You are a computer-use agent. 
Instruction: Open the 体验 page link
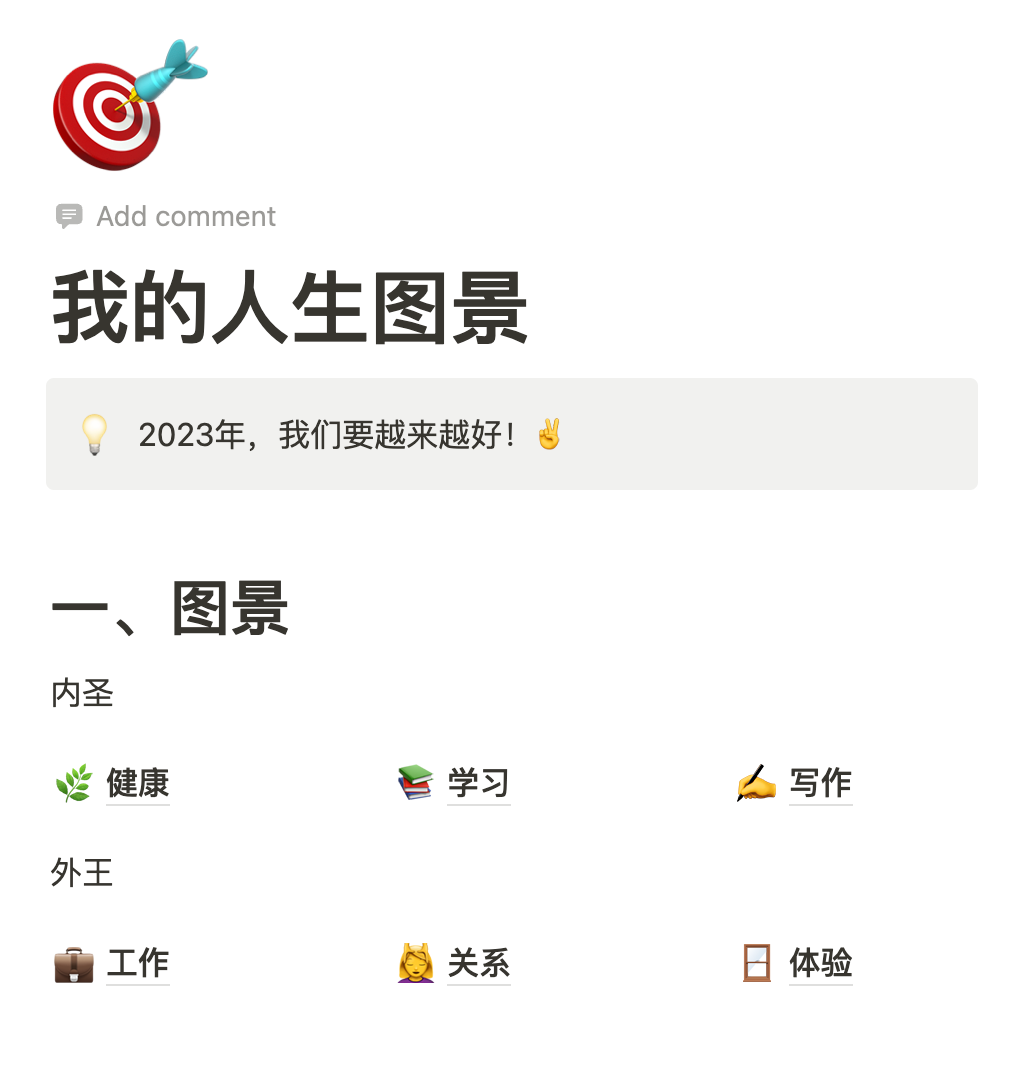820,964
